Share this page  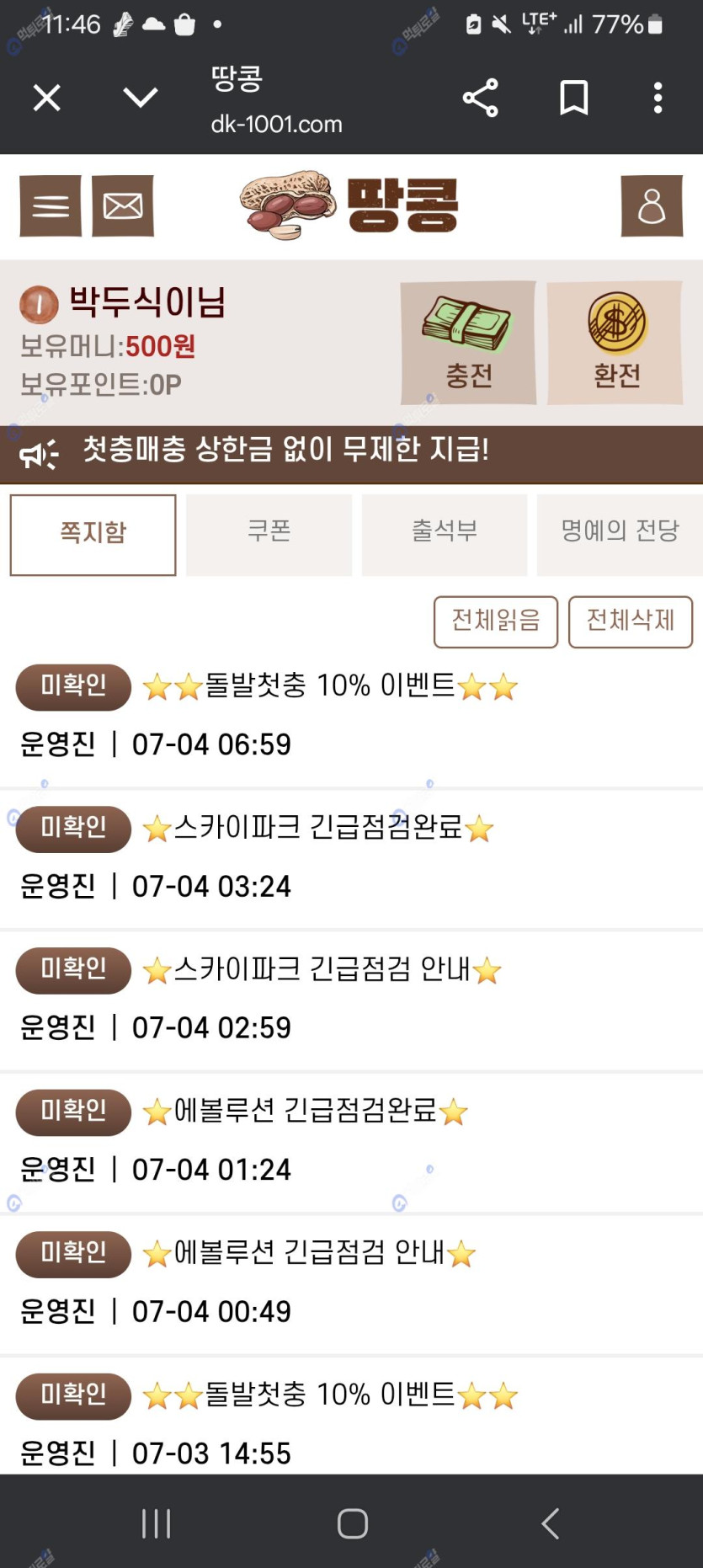pos(481,98)
